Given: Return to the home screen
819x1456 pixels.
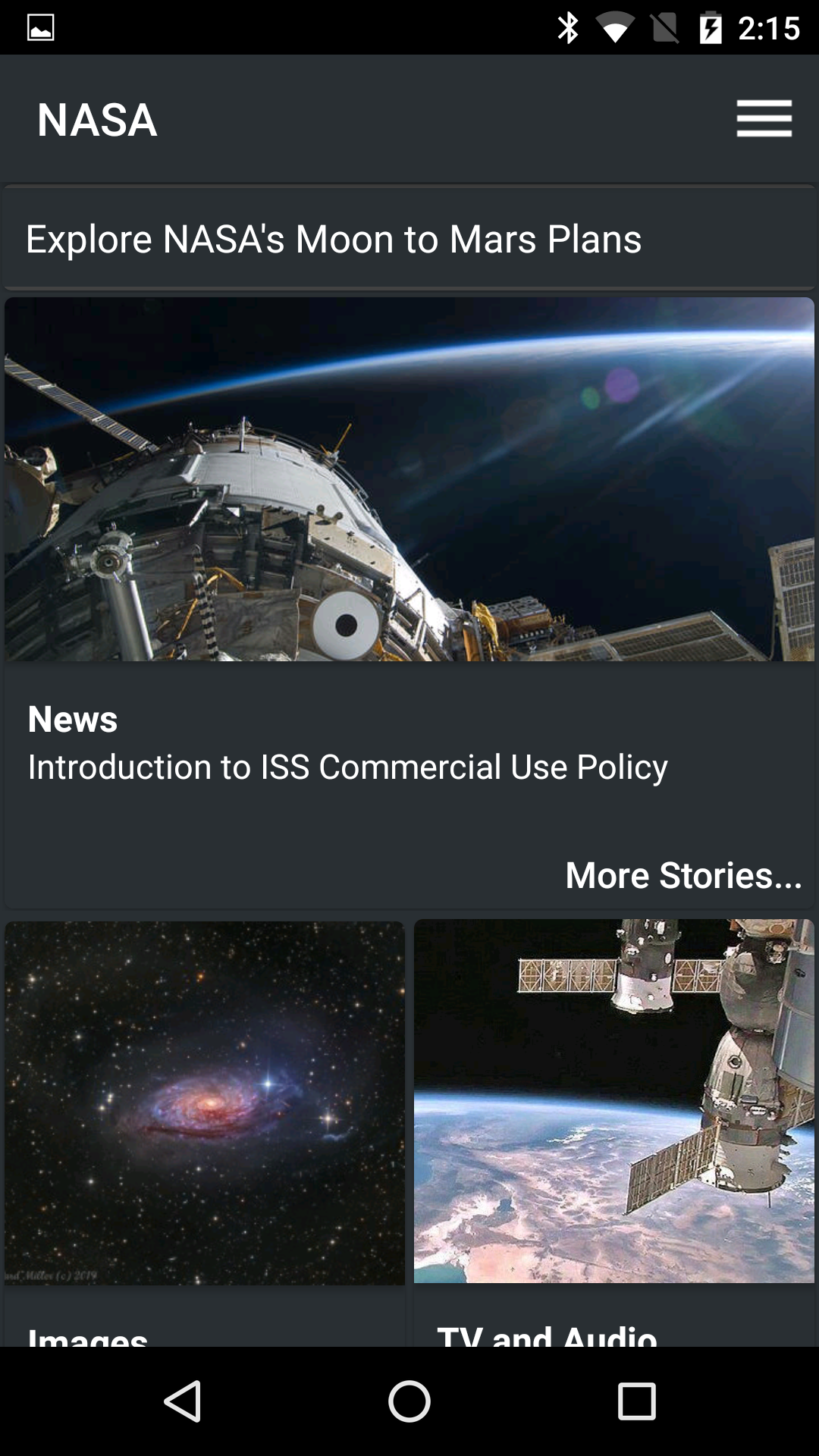Looking at the screenshot, I should (x=409, y=1401).
